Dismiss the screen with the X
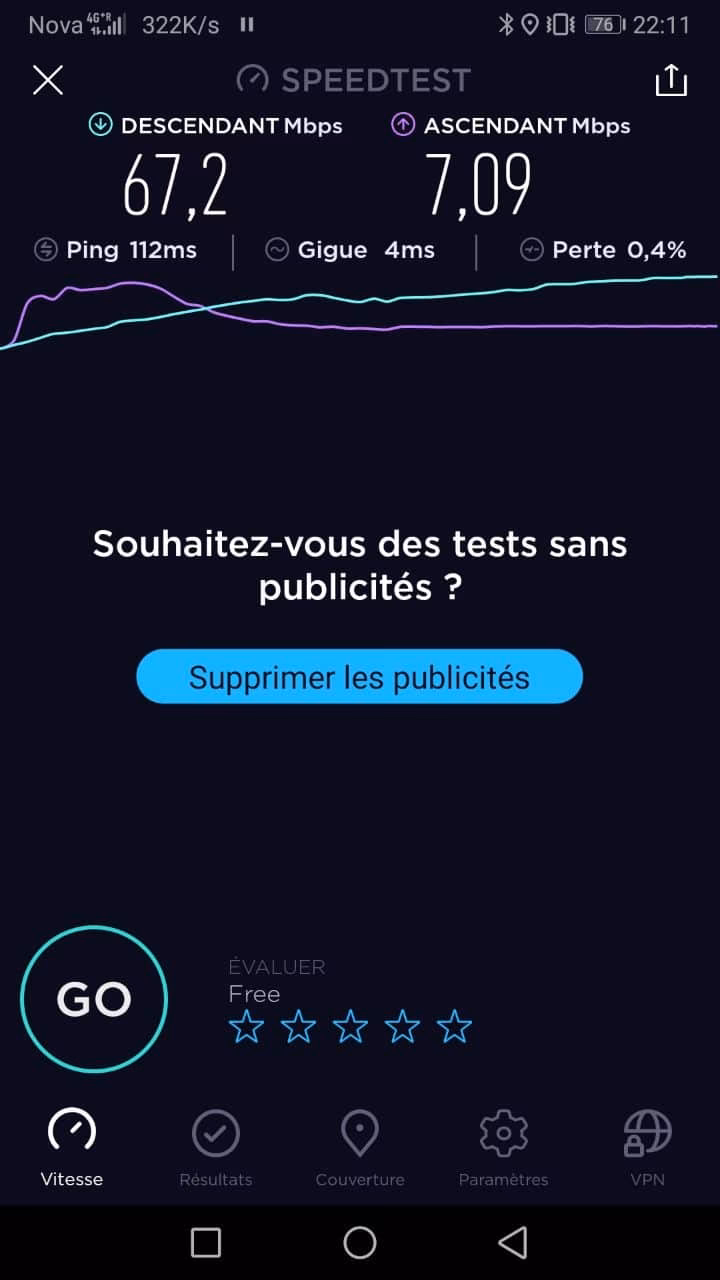Screen dimensions: 720x1280 (47, 80)
